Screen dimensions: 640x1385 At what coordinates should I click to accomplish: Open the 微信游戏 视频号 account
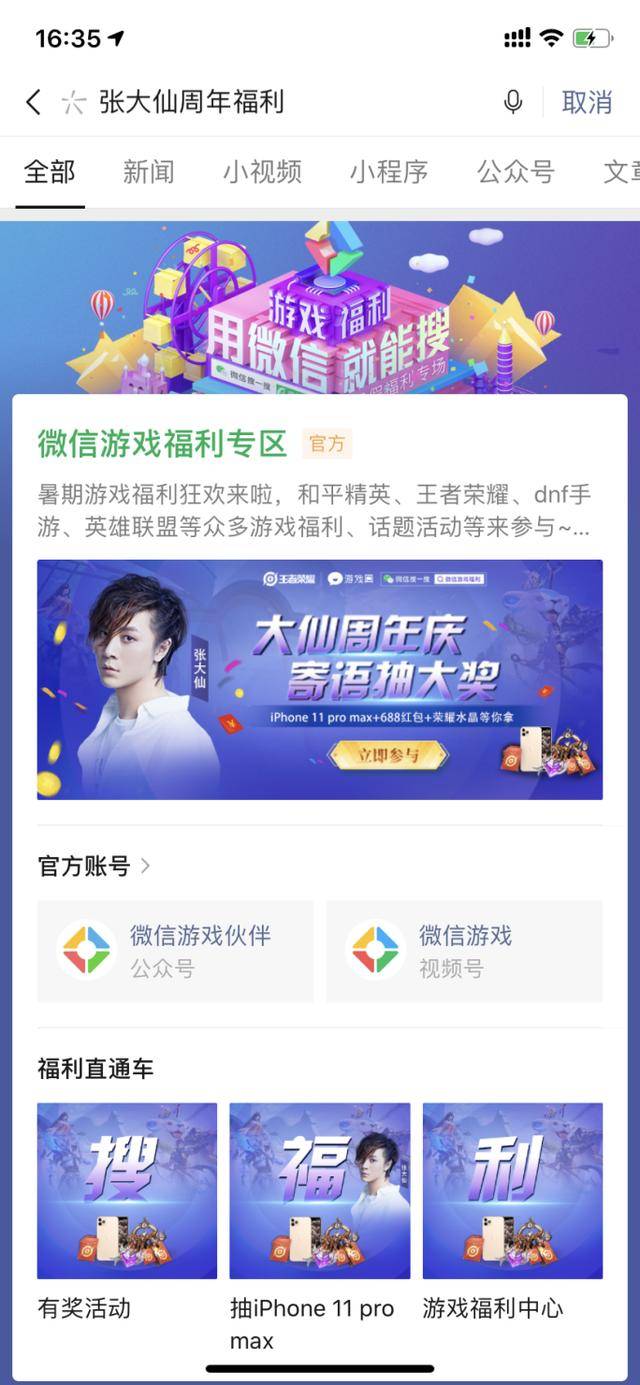465,951
